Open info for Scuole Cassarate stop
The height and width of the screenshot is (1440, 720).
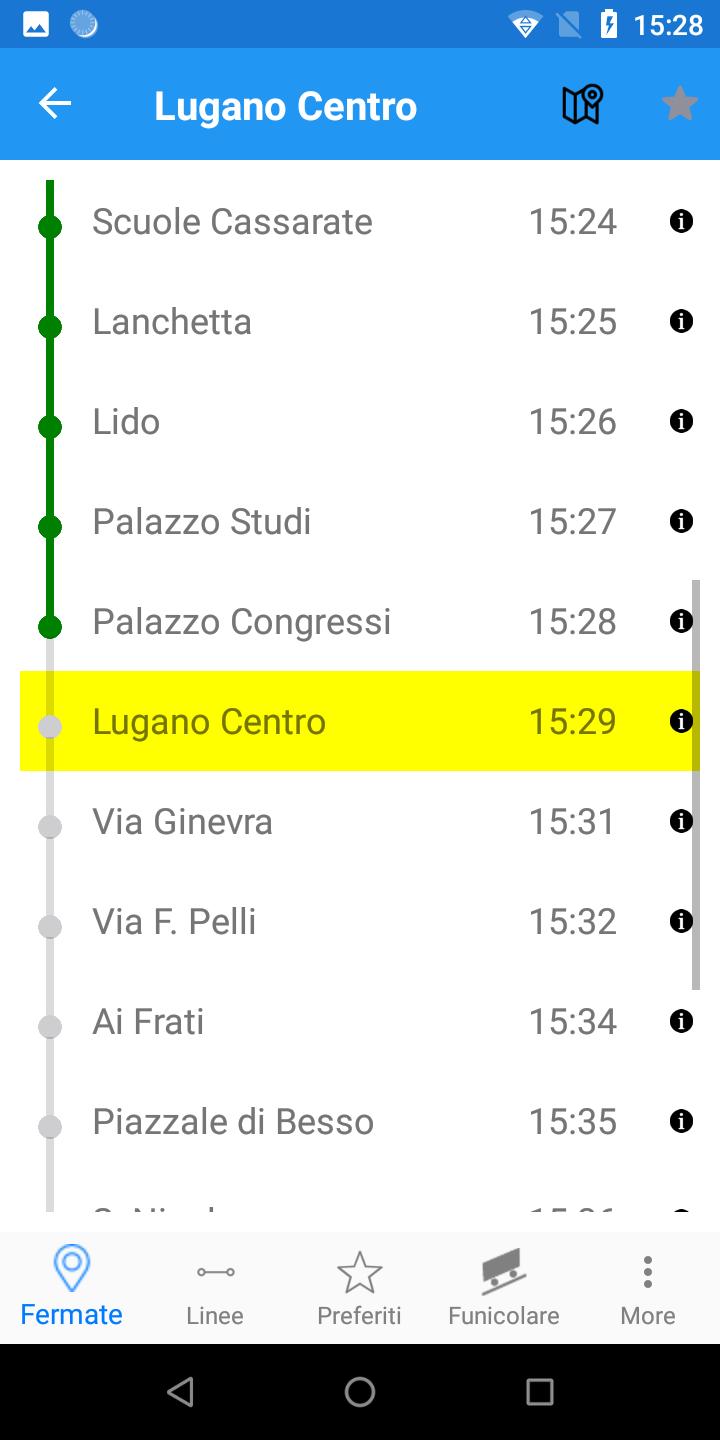tap(681, 221)
